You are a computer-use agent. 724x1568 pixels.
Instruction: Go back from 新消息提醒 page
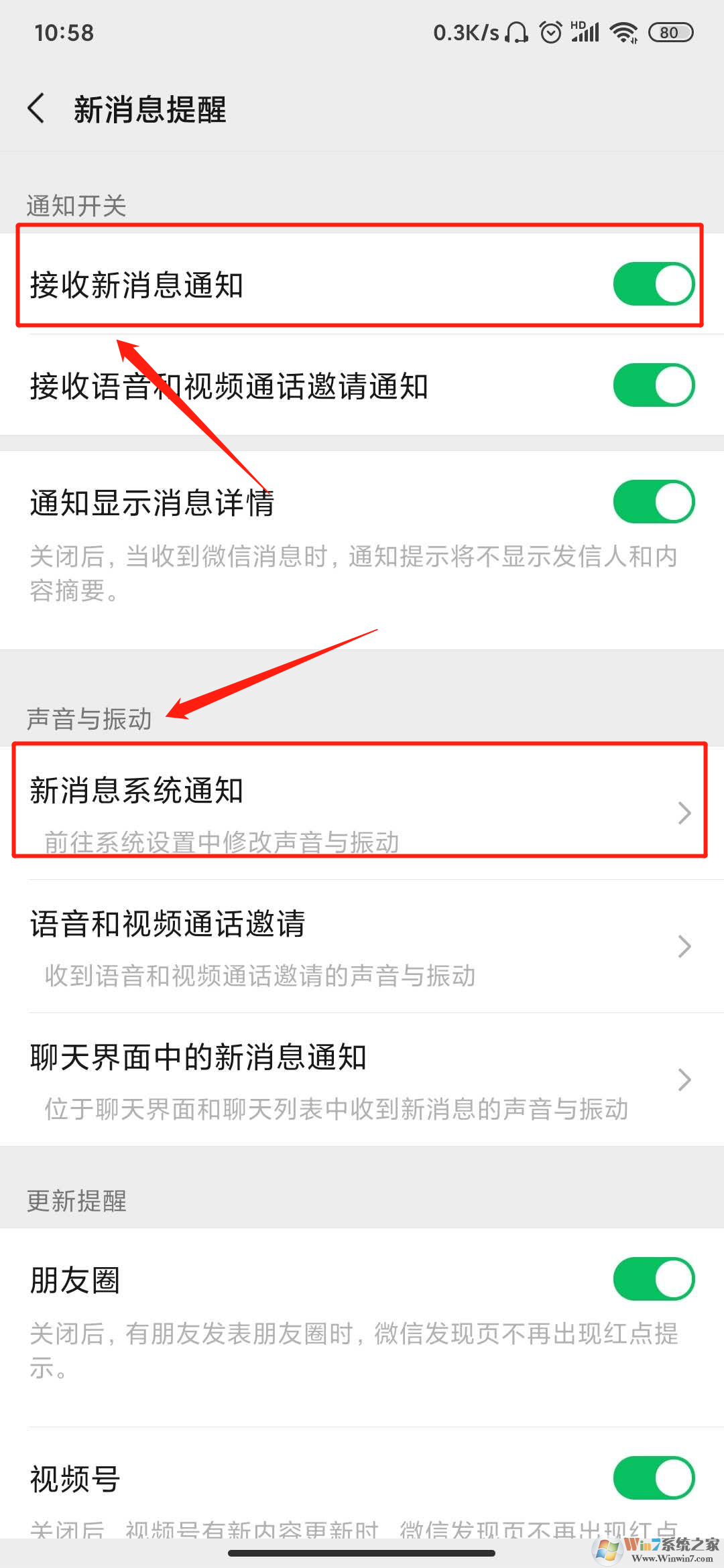(37, 109)
